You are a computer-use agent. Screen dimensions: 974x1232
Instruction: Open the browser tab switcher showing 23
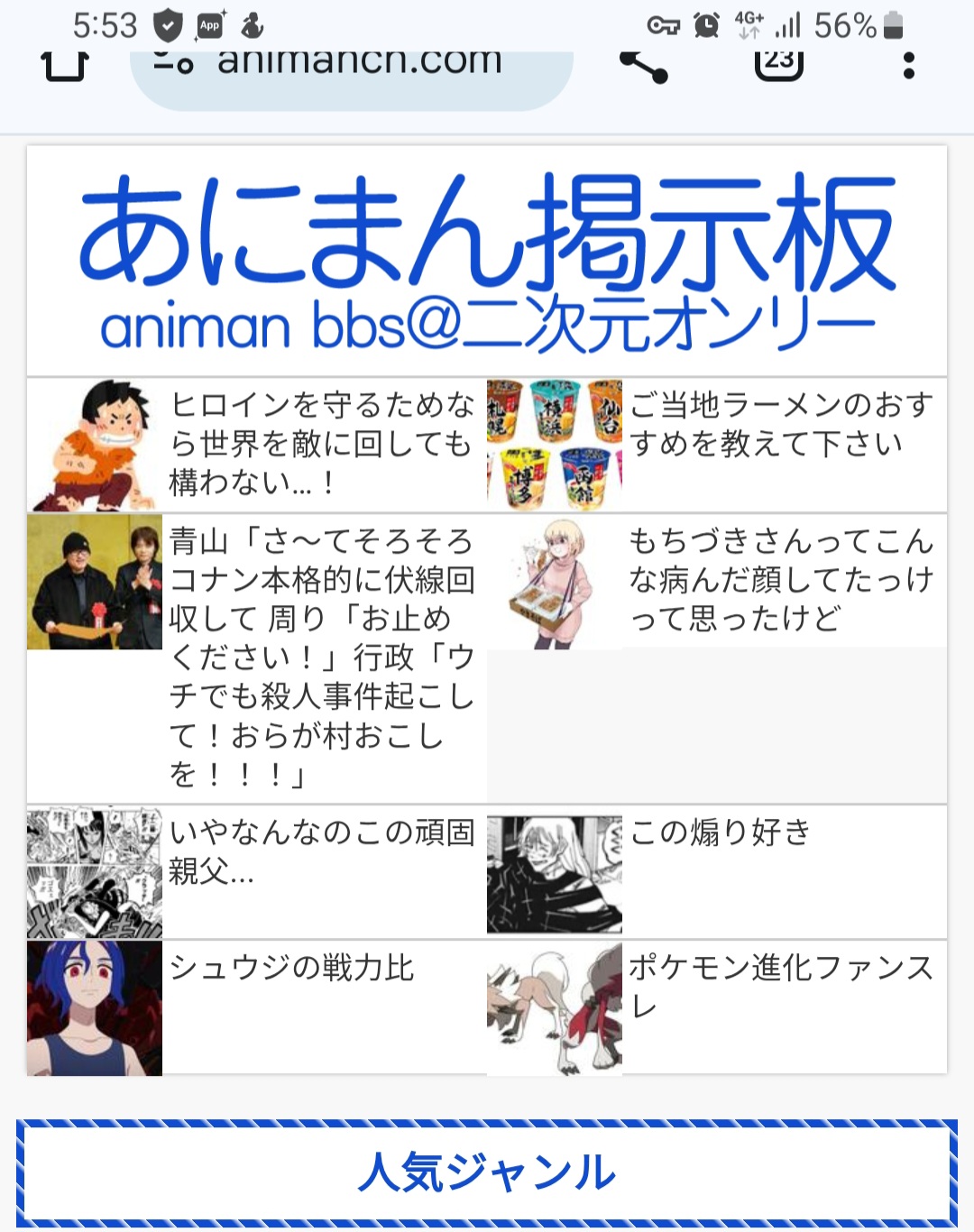coord(779,65)
